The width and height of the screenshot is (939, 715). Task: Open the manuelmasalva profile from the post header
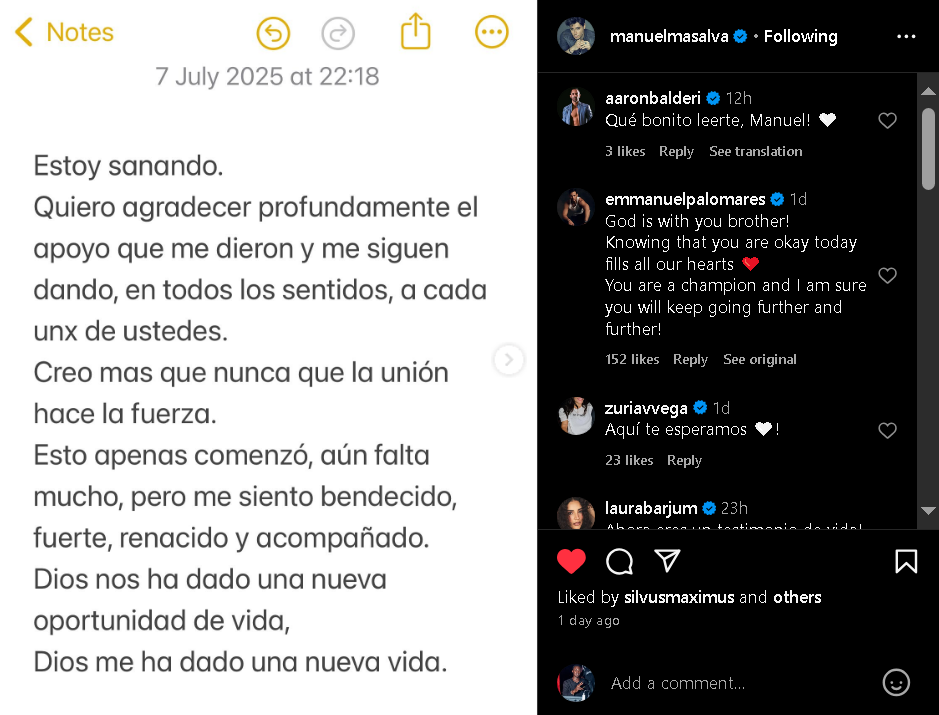tap(668, 36)
